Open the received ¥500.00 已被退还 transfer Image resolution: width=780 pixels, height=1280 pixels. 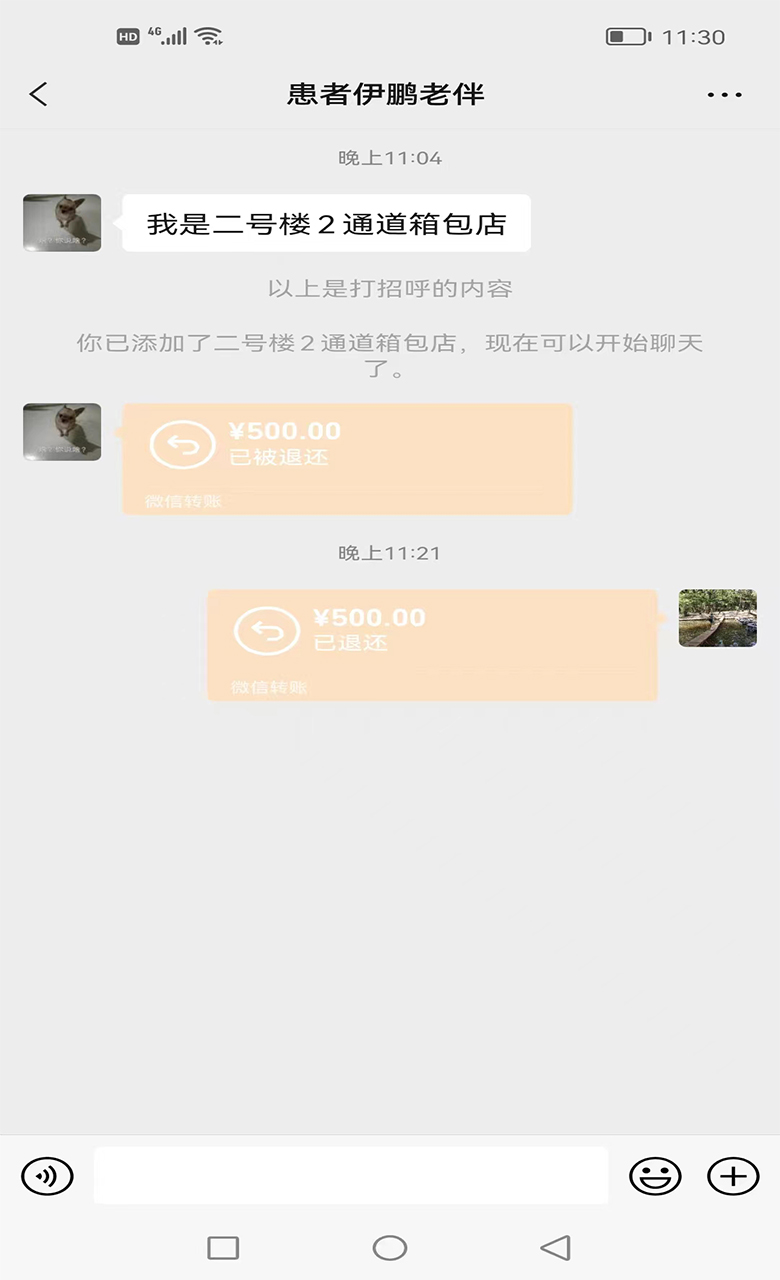347,458
